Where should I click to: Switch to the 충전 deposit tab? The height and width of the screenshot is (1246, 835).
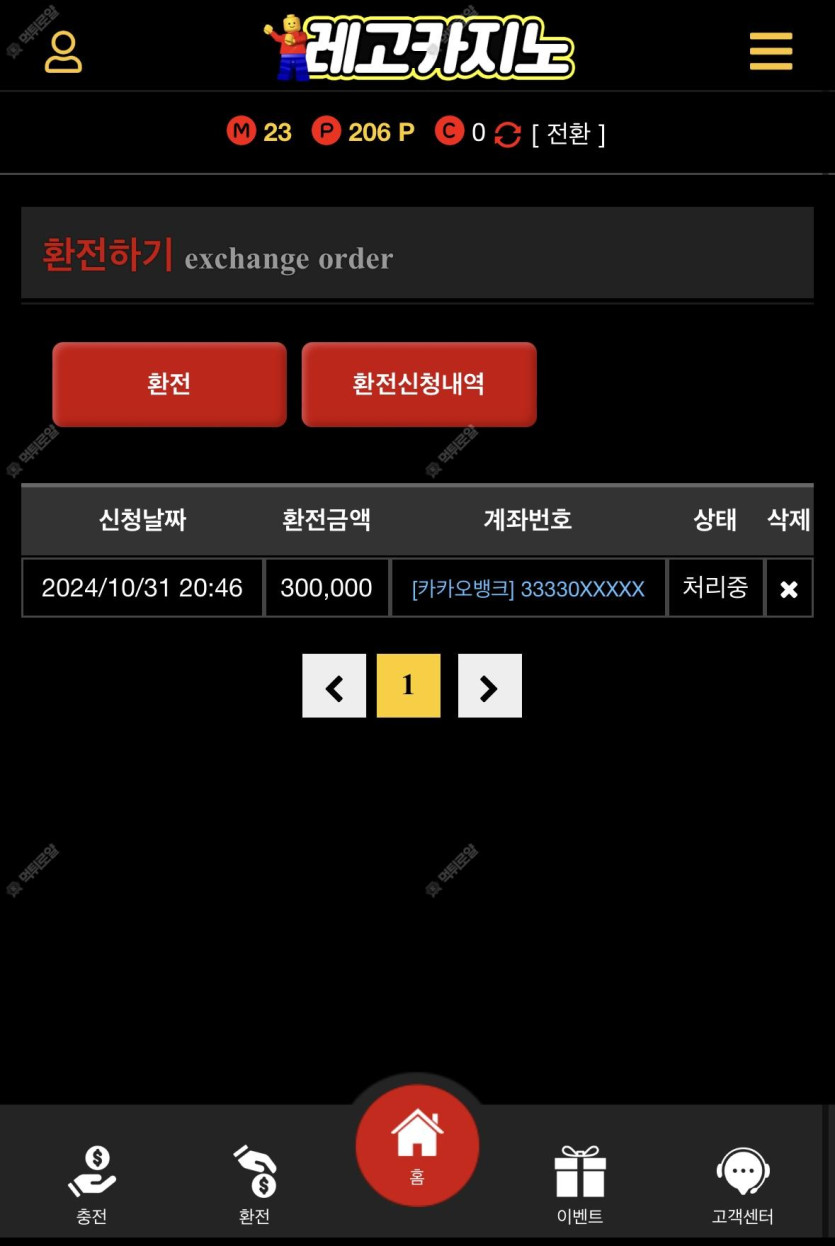tap(92, 1185)
